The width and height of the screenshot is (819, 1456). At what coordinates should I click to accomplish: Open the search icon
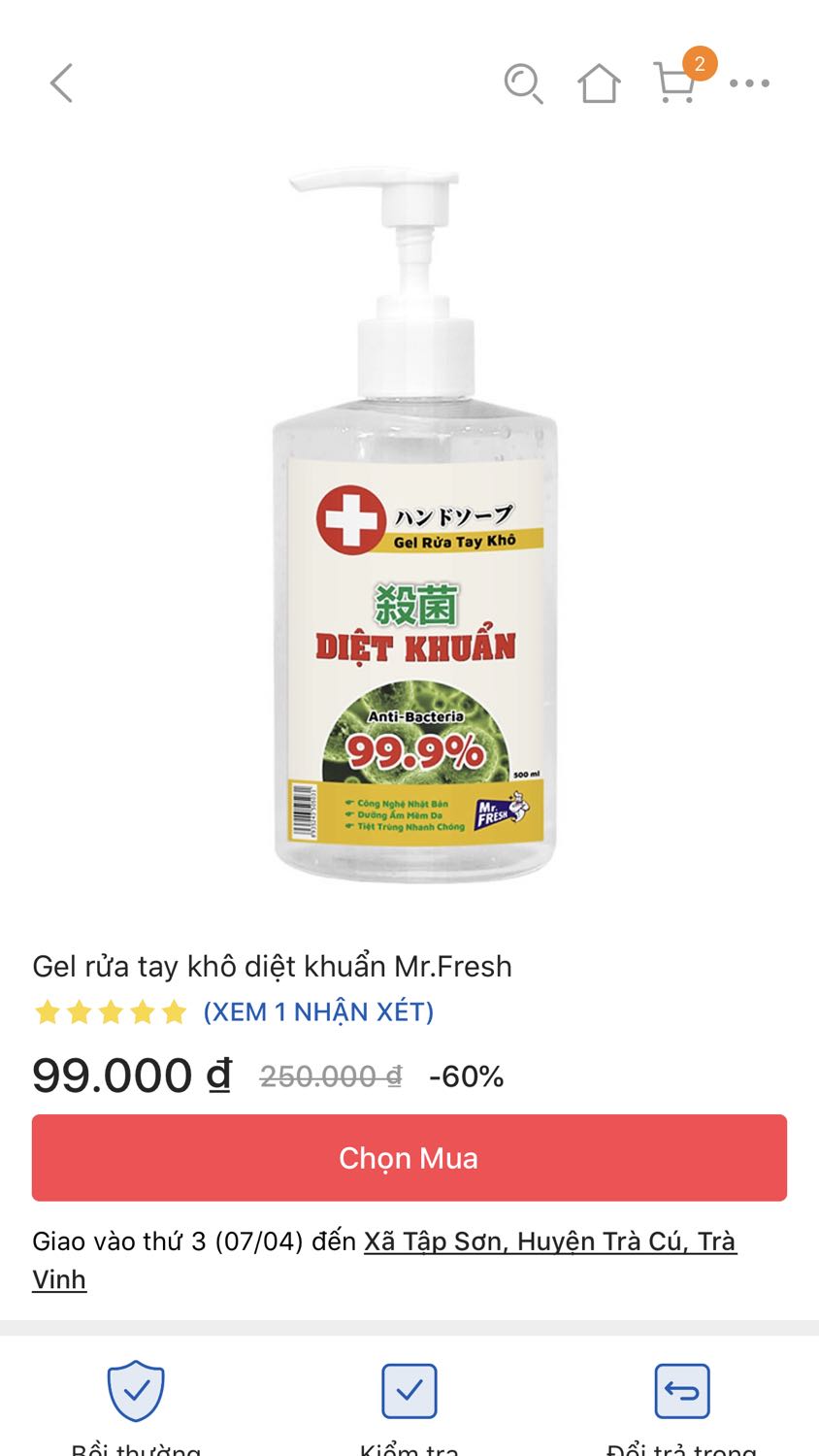525,84
